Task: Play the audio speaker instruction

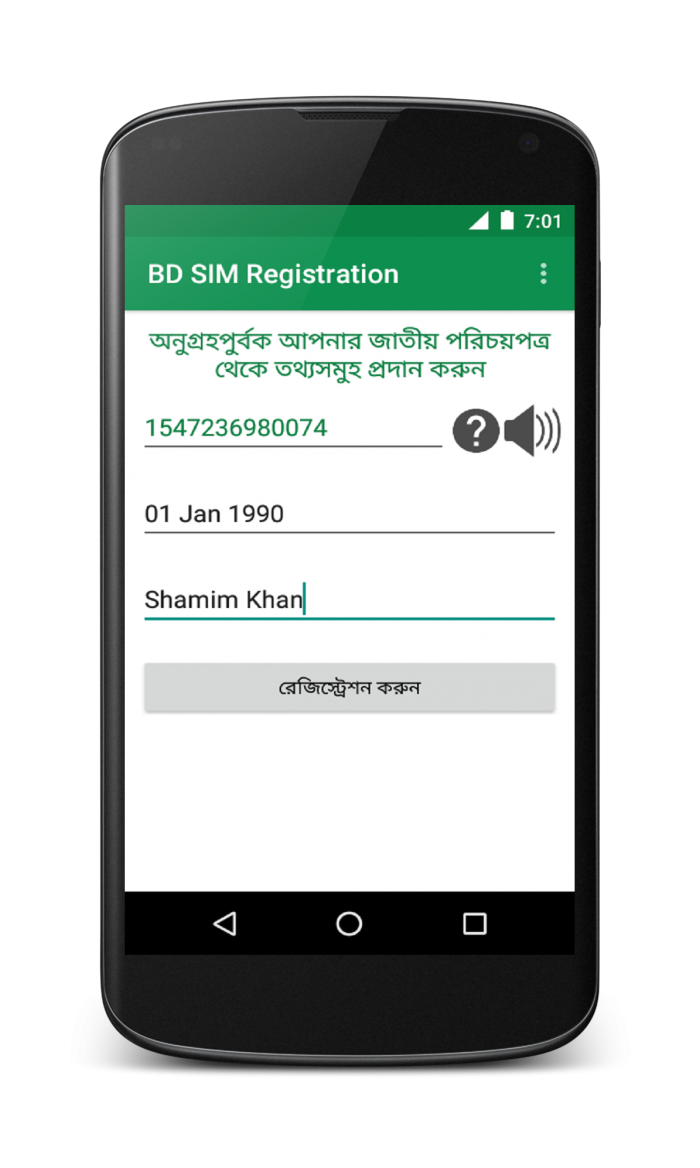Action: 531,431
